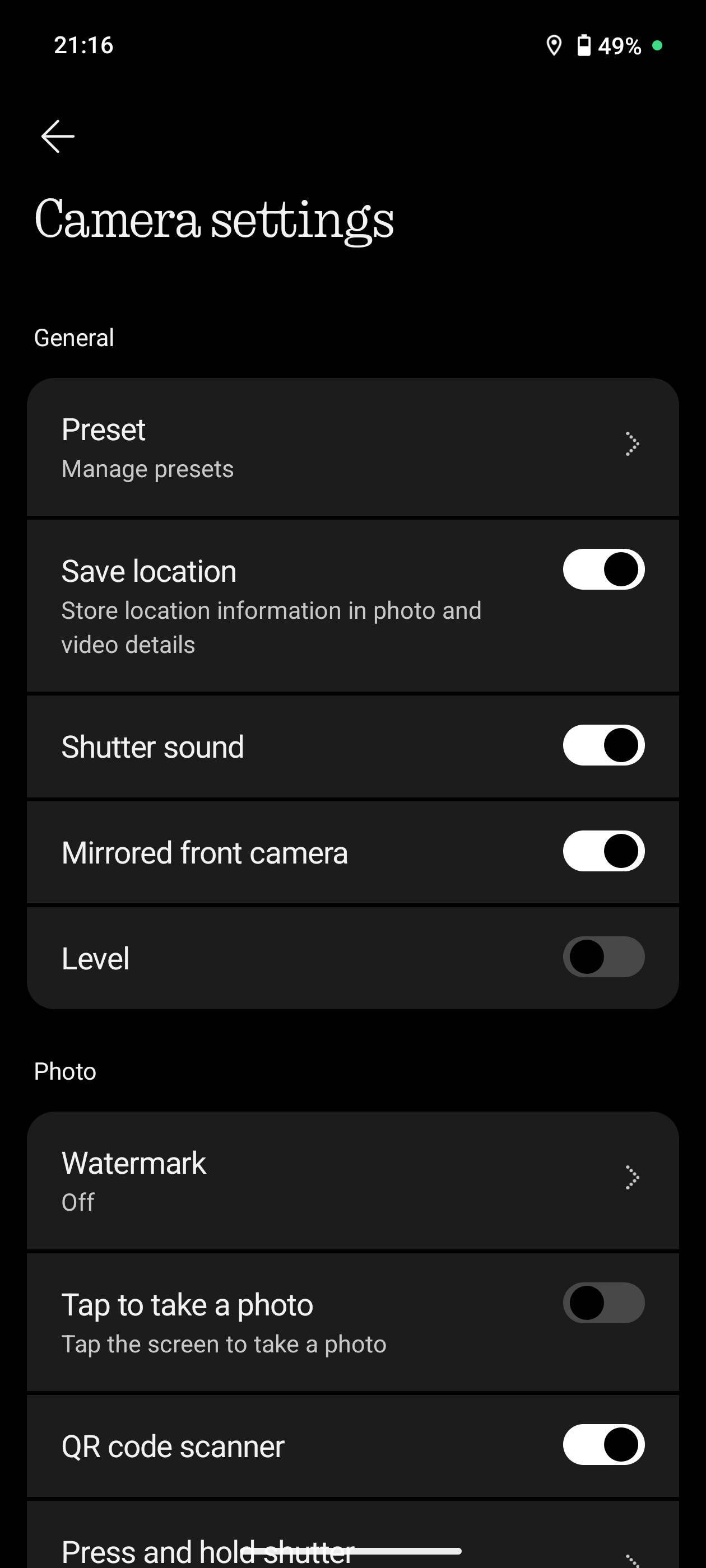Turn off Mirrored front camera
The width and height of the screenshot is (706, 1568).
(603, 852)
